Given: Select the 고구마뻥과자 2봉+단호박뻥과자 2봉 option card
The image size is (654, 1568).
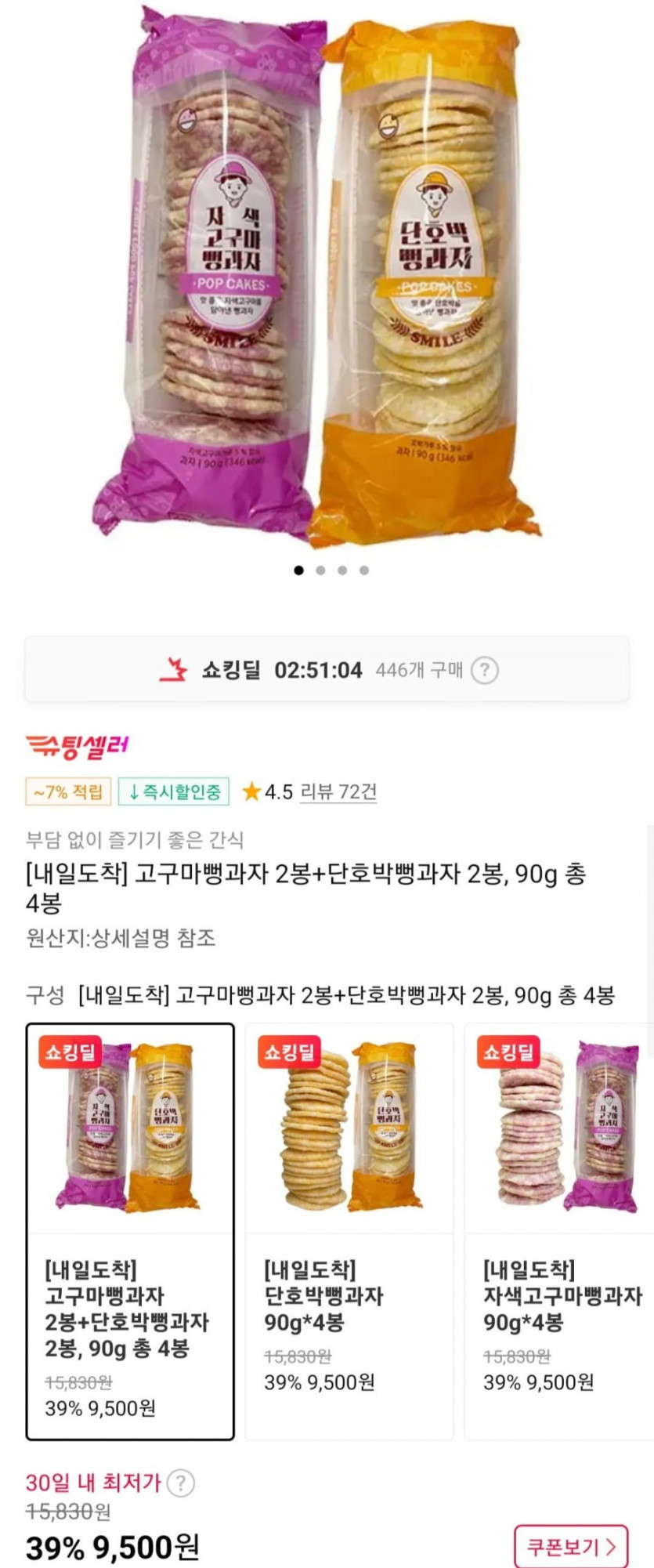Looking at the screenshot, I should (130, 1231).
